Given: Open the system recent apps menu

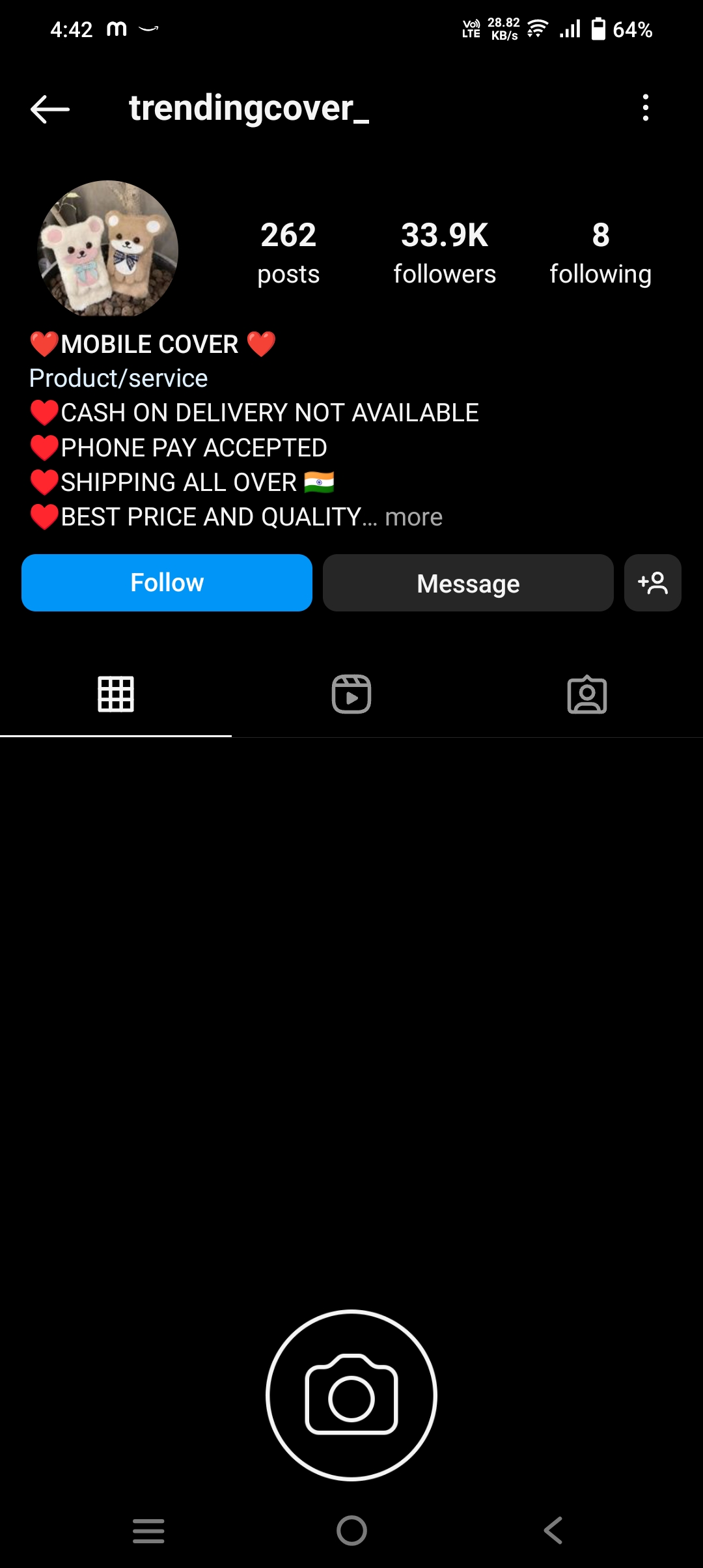Looking at the screenshot, I should coord(148,1530).
